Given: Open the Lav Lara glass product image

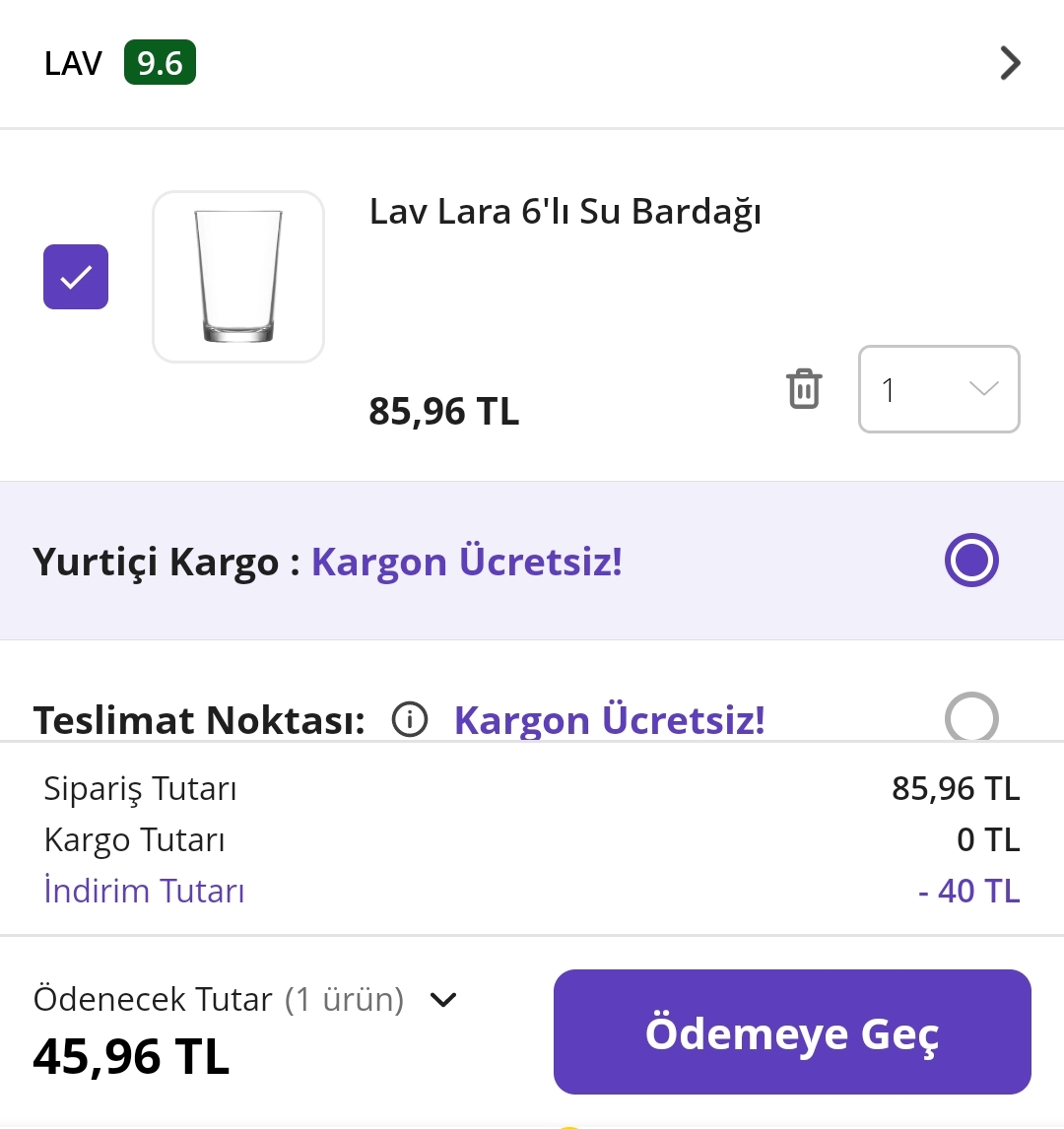Looking at the screenshot, I should (x=238, y=277).
